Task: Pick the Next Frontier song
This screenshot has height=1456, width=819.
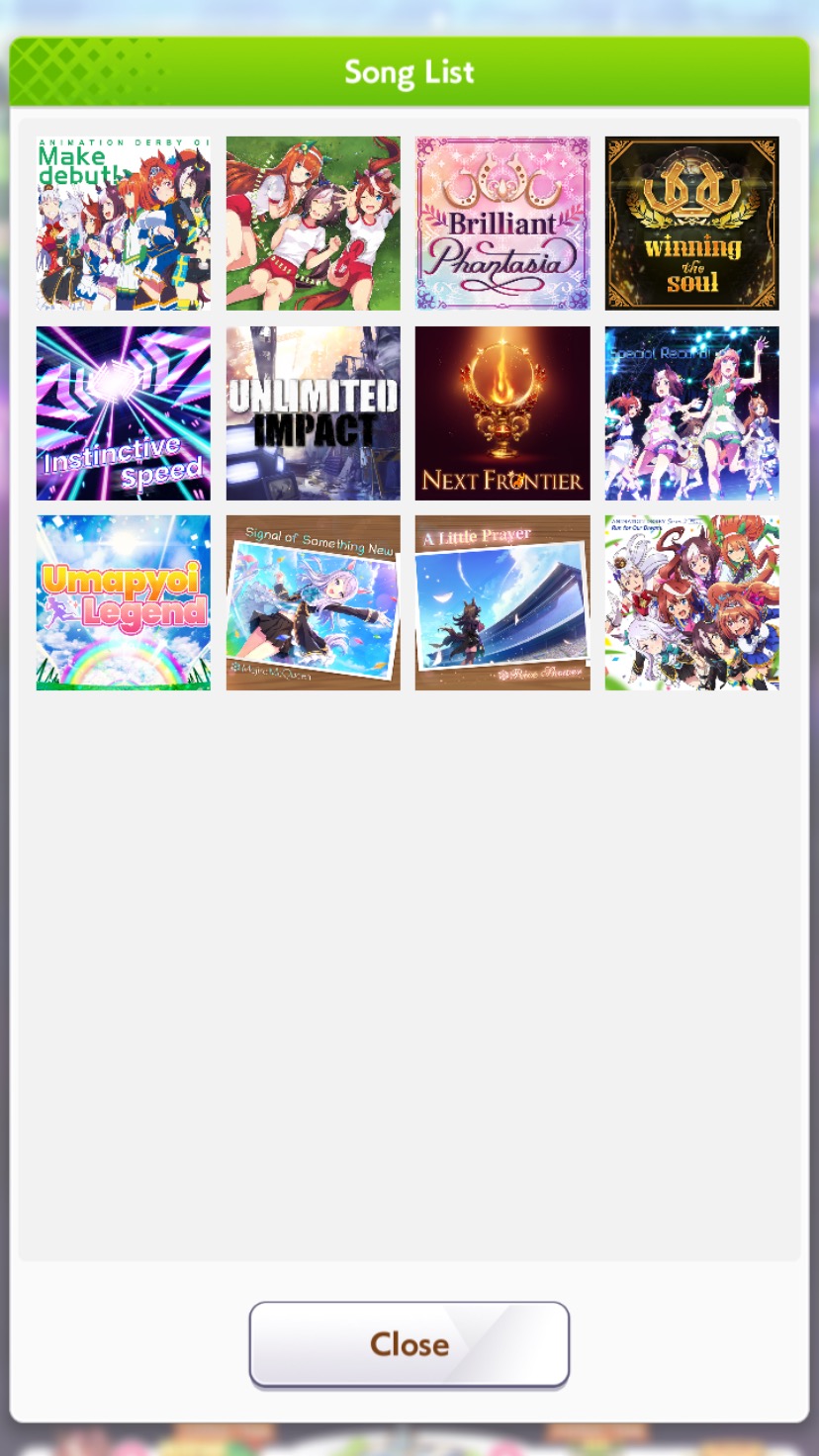Action: 502,413
